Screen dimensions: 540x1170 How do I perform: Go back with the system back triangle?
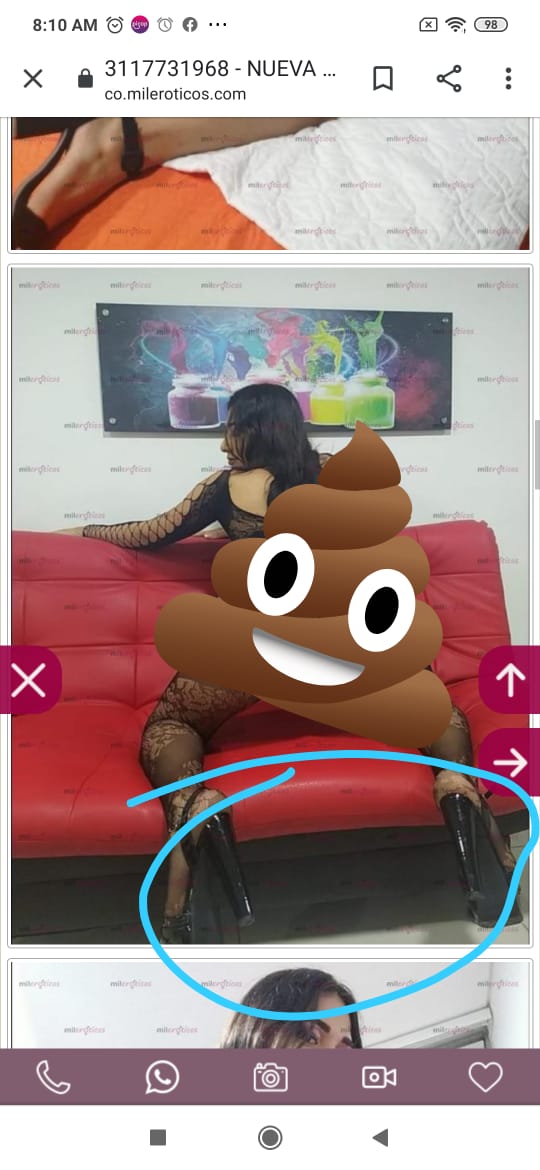(380, 1137)
